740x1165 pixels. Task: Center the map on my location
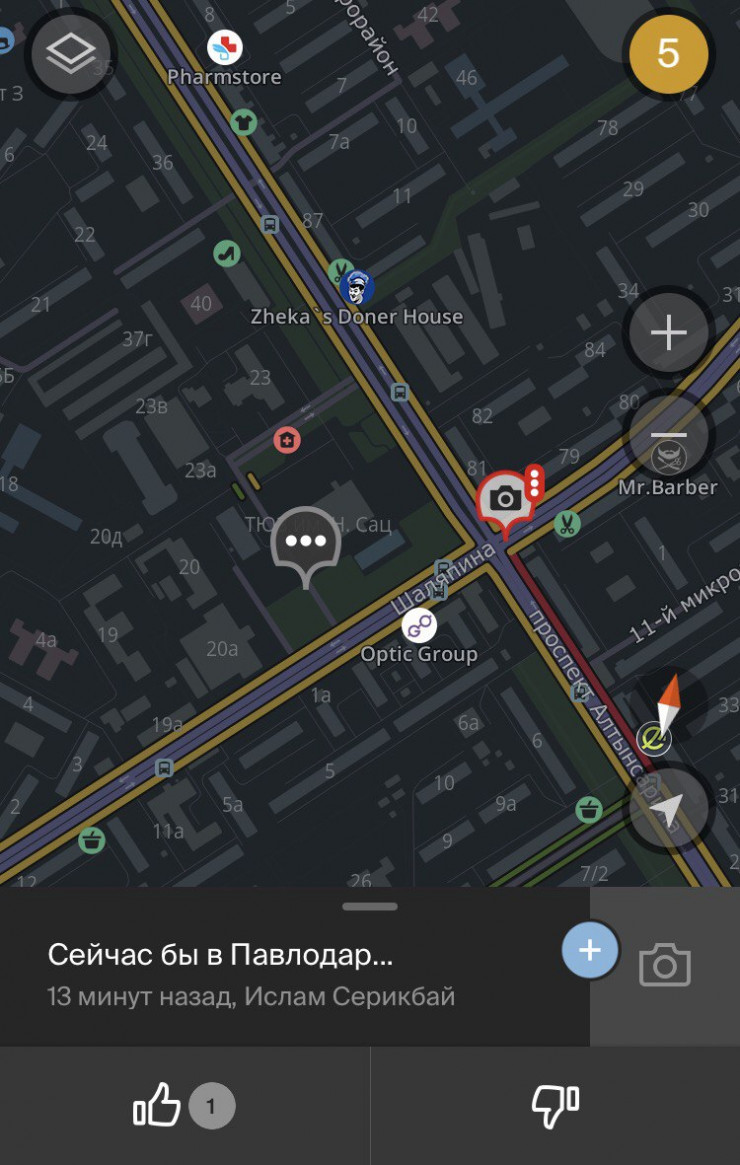pyautogui.click(x=668, y=808)
